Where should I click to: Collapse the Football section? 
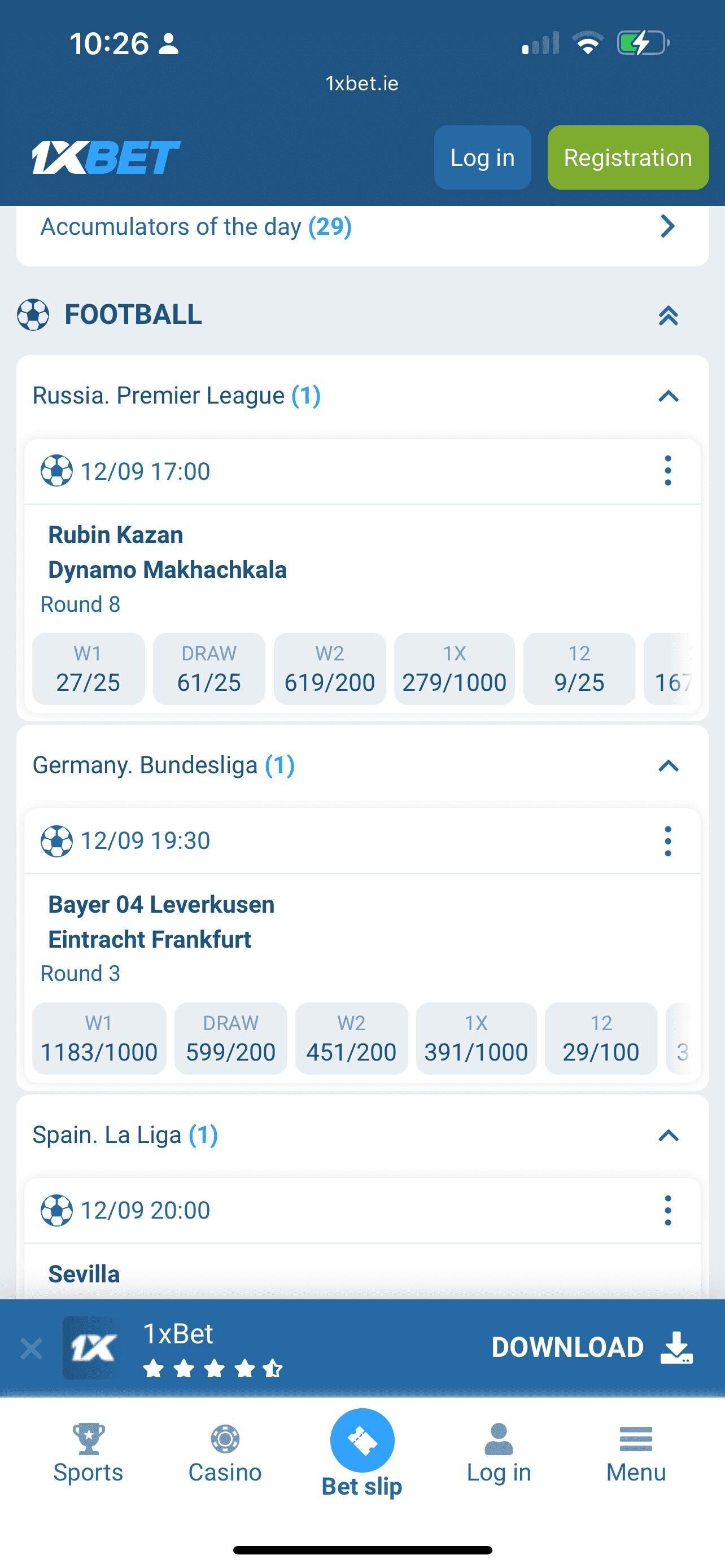pos(668,316)
